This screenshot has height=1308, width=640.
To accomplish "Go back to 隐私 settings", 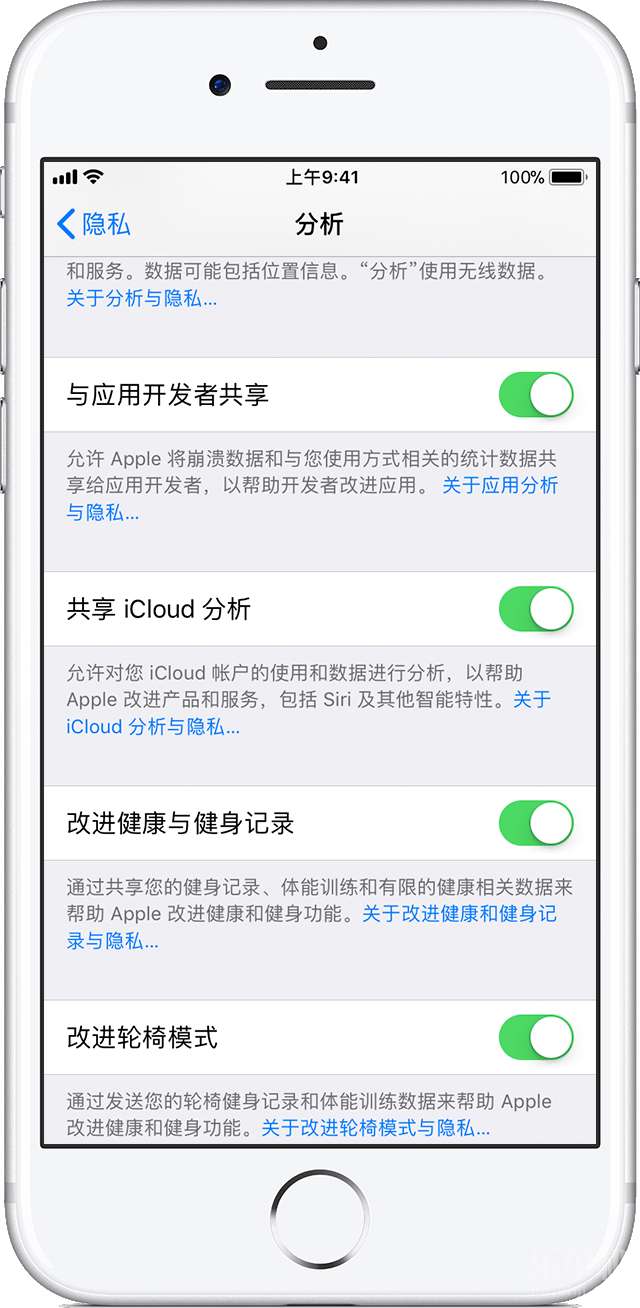I will point(94,224).
